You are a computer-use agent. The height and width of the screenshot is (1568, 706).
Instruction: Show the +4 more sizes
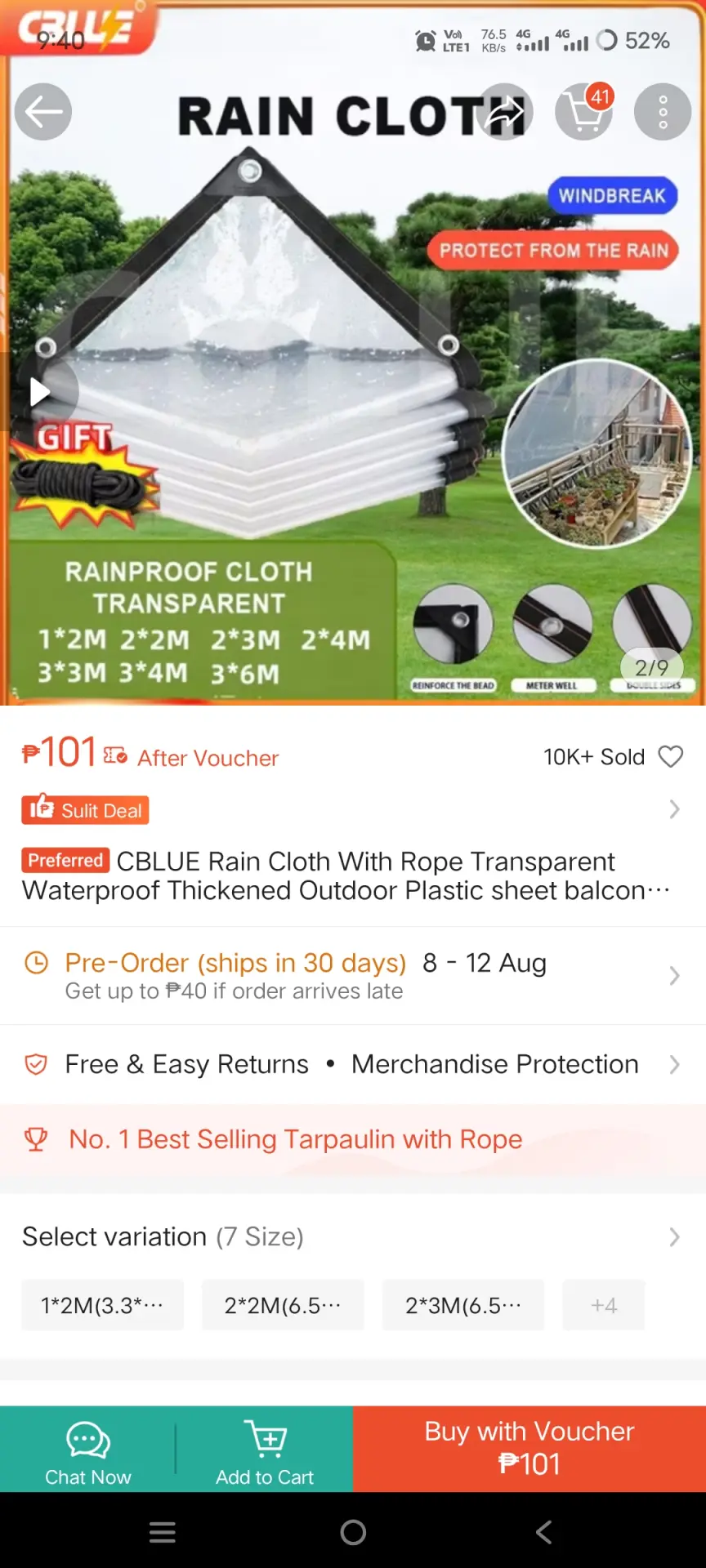[604, 1305]
